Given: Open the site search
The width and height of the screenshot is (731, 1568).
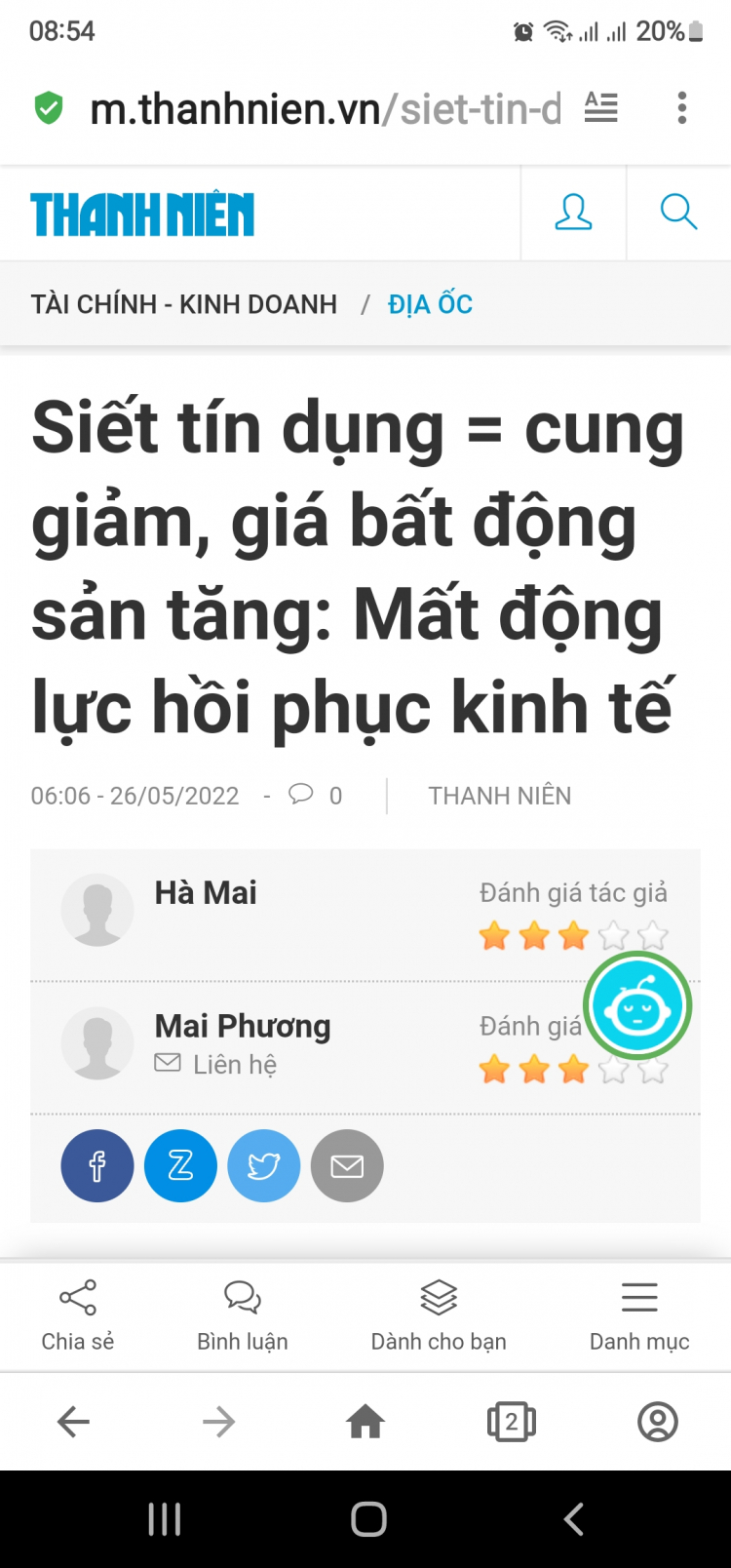Looking at the screenshot, I should pos(678,213).
